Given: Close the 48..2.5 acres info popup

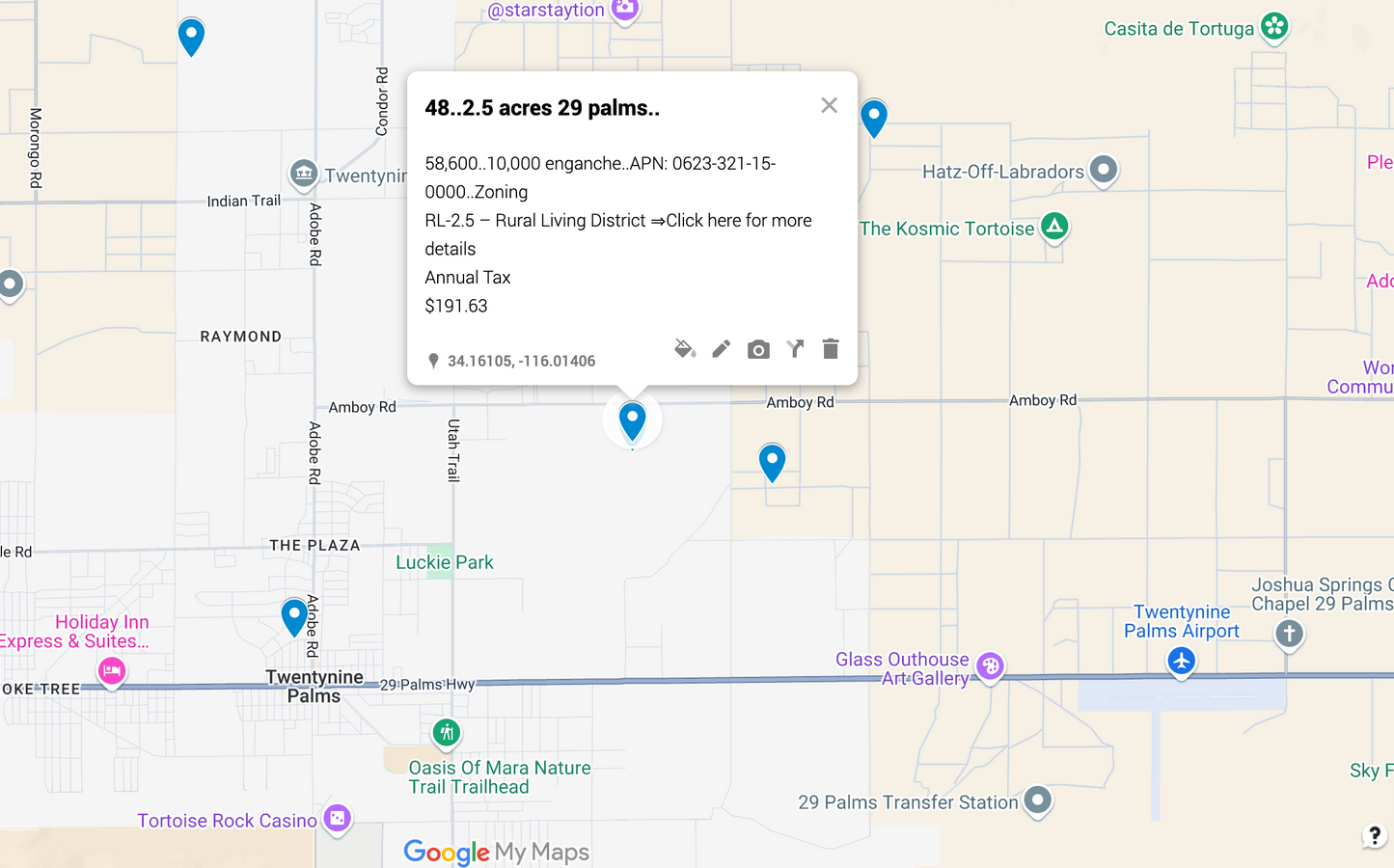Looking at the screenshot, I should coord(829,106).
